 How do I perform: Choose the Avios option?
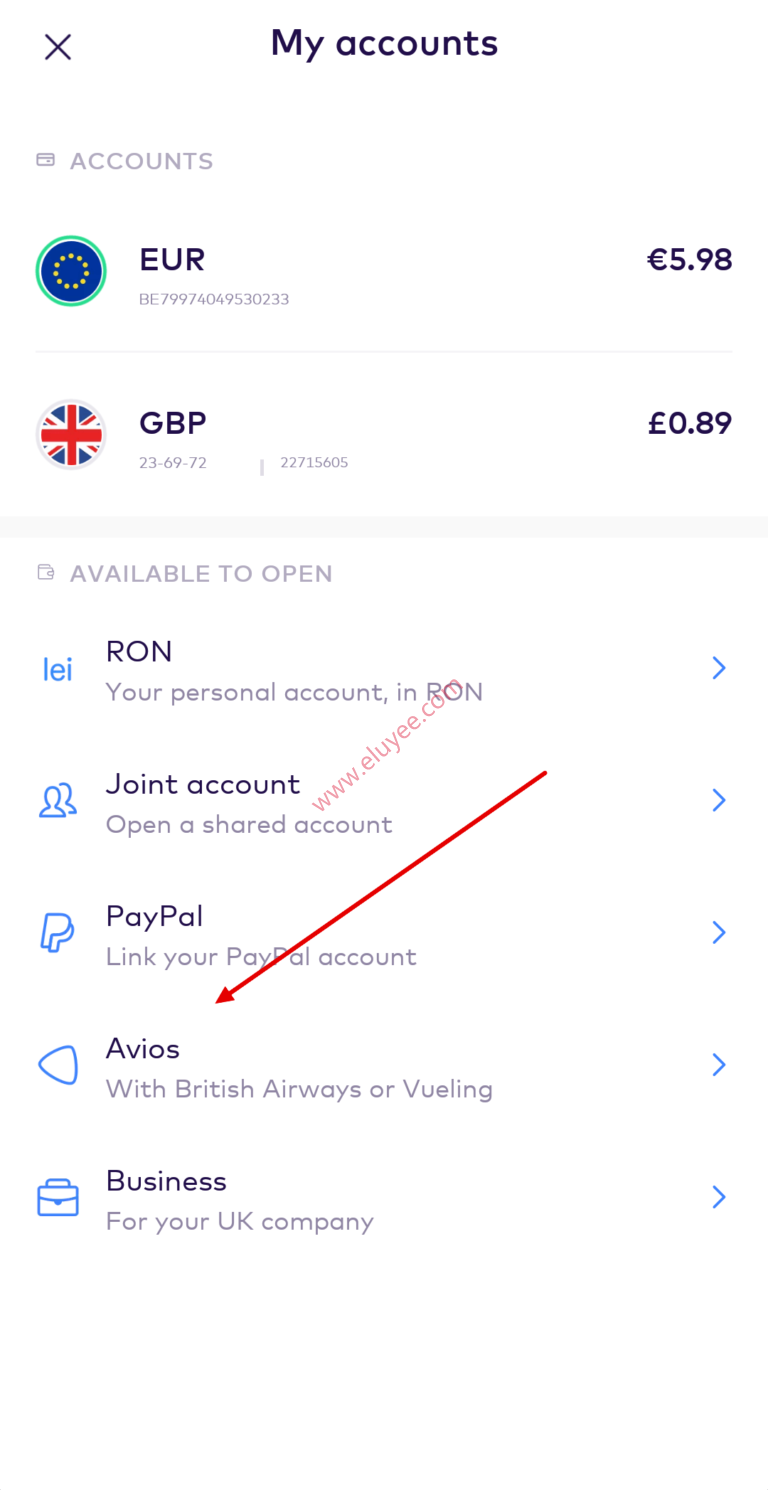pos(384,1066)
